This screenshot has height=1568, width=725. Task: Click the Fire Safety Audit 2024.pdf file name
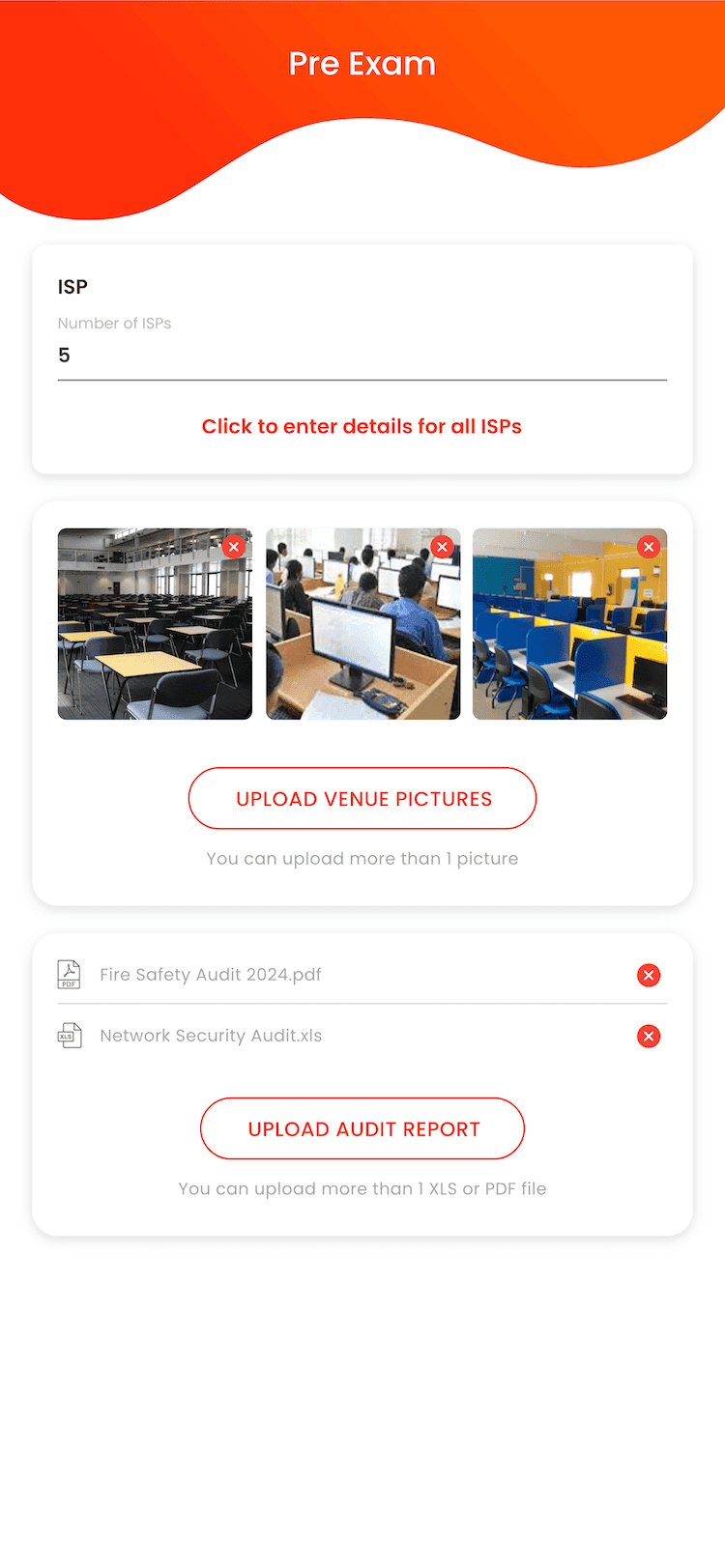[x=209, y=974]
